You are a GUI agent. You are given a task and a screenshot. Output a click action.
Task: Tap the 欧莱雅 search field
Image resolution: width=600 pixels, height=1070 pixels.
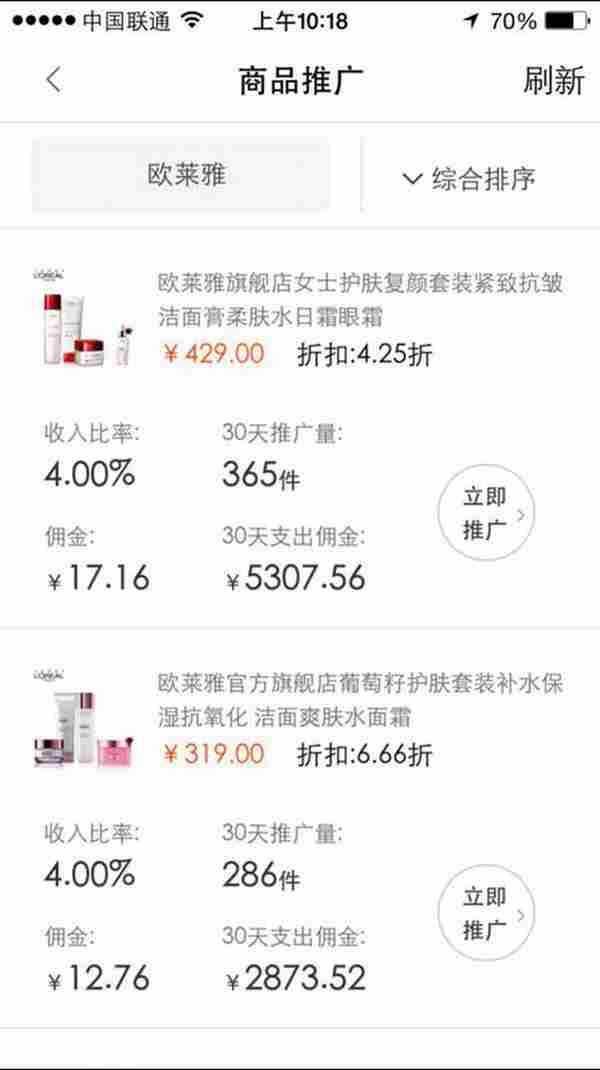pos(181,176)
